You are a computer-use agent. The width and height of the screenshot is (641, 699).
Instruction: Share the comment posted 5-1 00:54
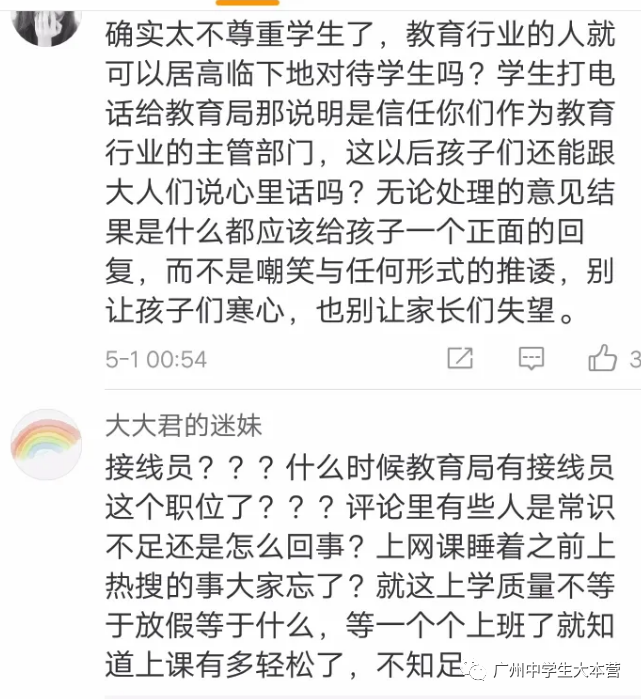click(x=460, y=358)
